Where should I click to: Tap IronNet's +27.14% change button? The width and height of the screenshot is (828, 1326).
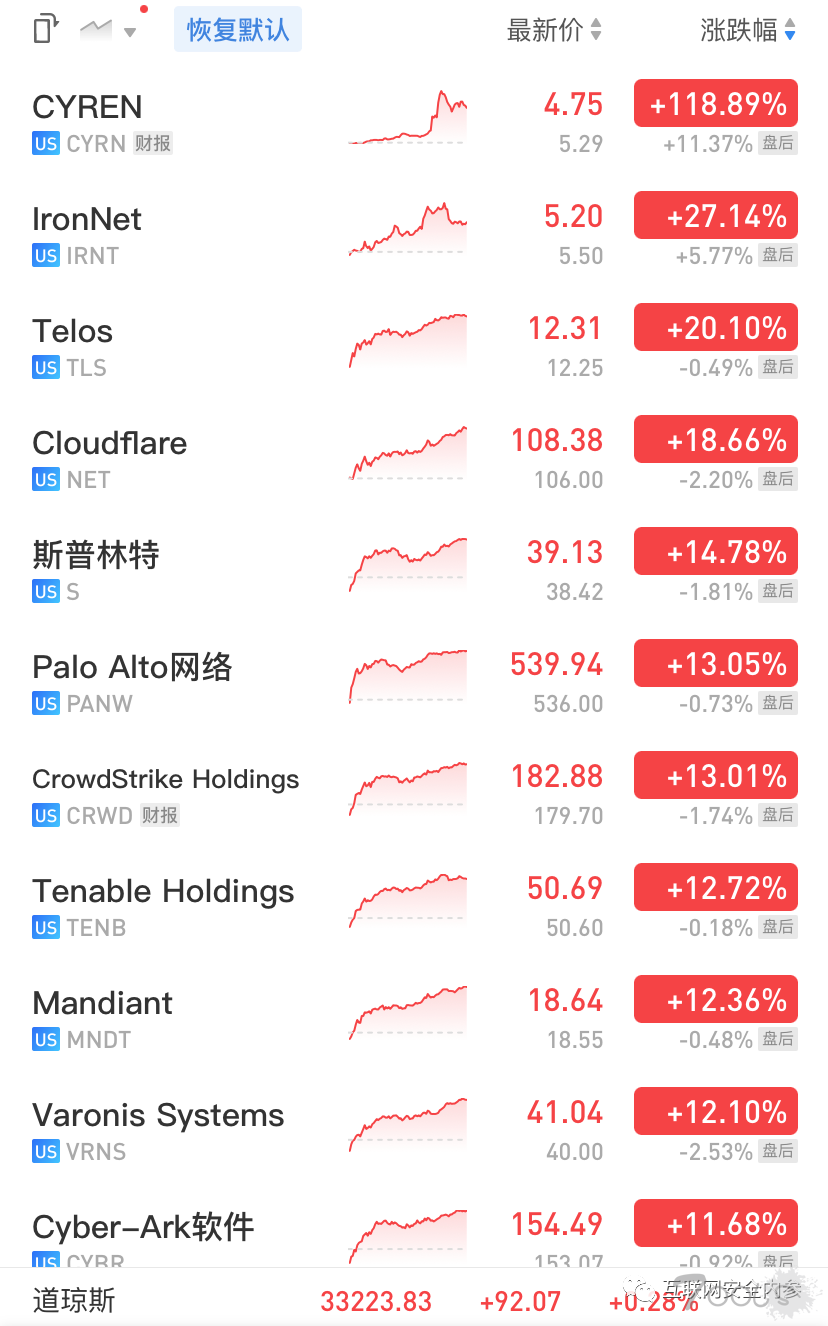tap(715, 215)
